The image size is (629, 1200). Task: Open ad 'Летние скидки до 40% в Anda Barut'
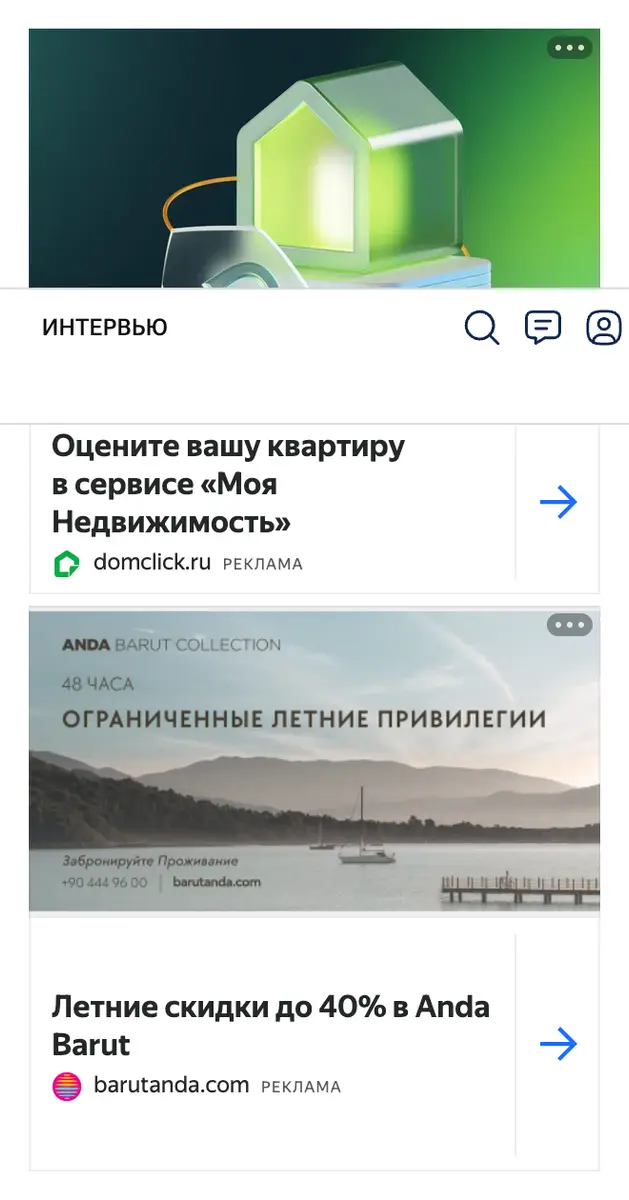[x=271, y=1025]
